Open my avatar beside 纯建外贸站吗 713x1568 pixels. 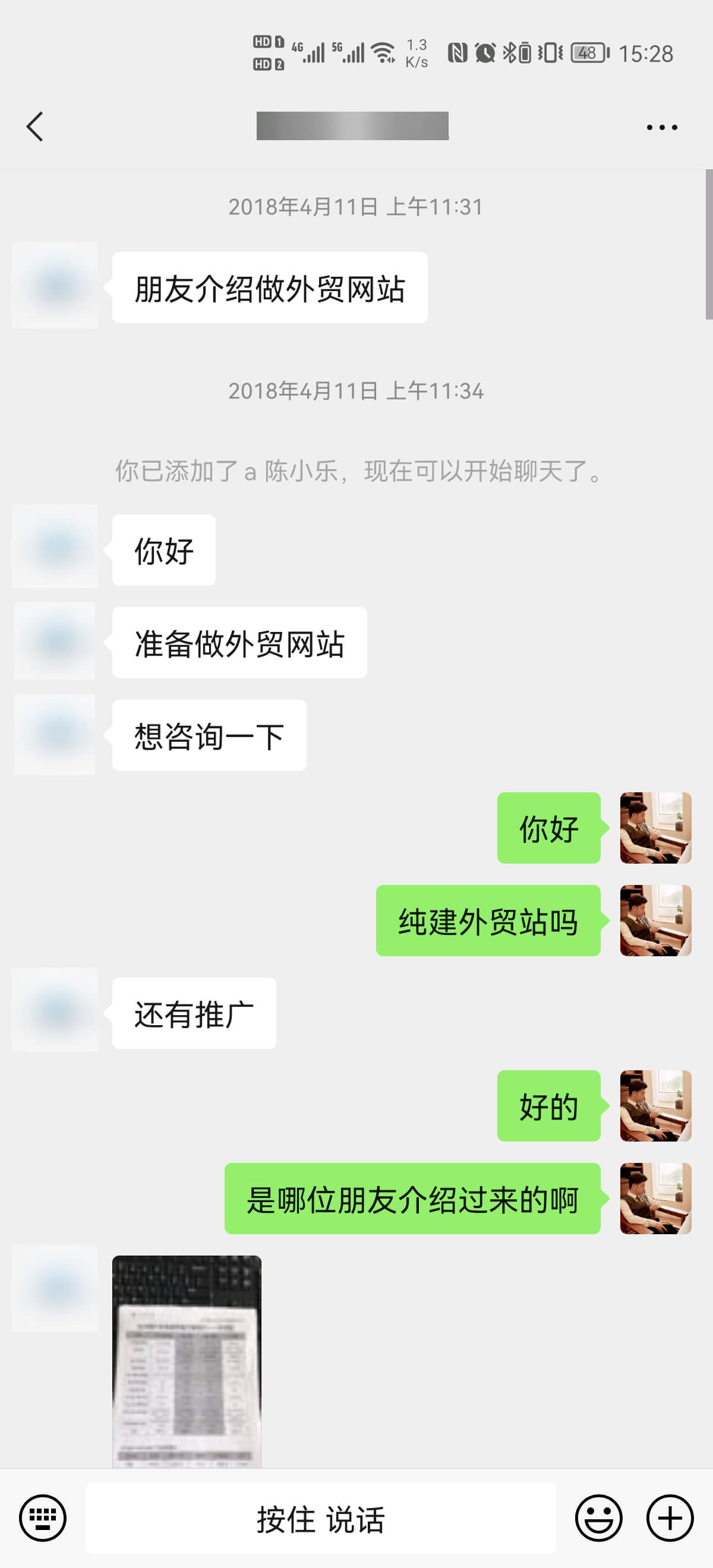655,921
